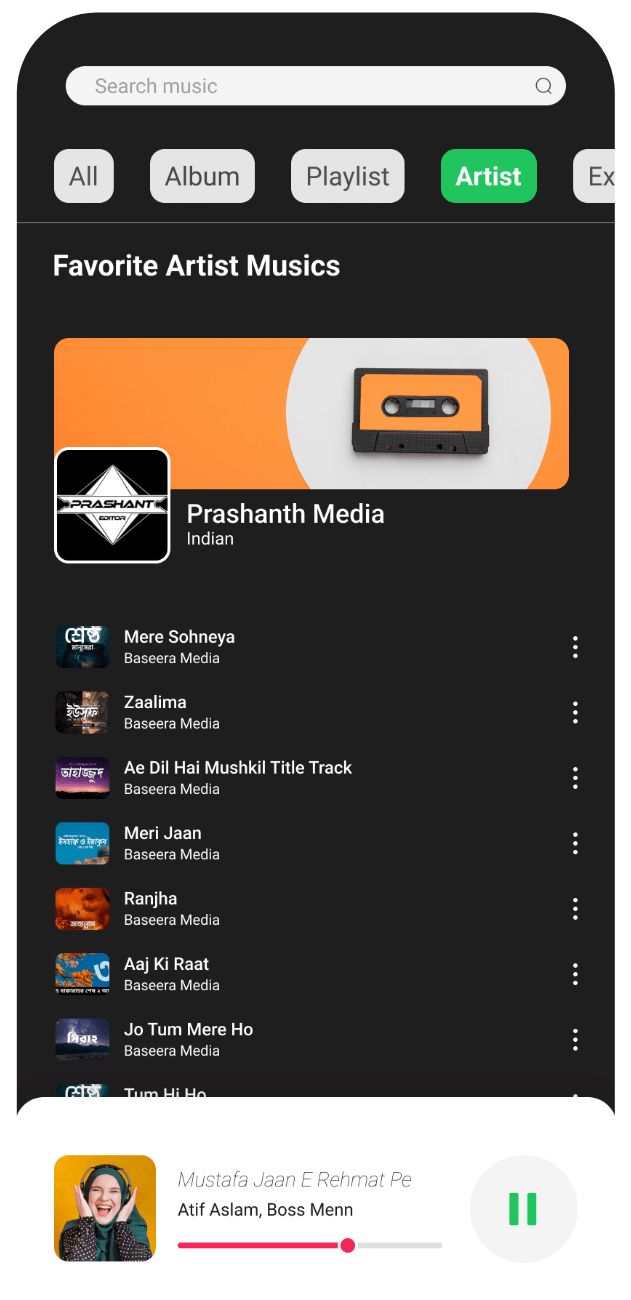Viewport: 631px width, 1300px height.
Task: Switch to the Album filter
Action: coord(202,177)
